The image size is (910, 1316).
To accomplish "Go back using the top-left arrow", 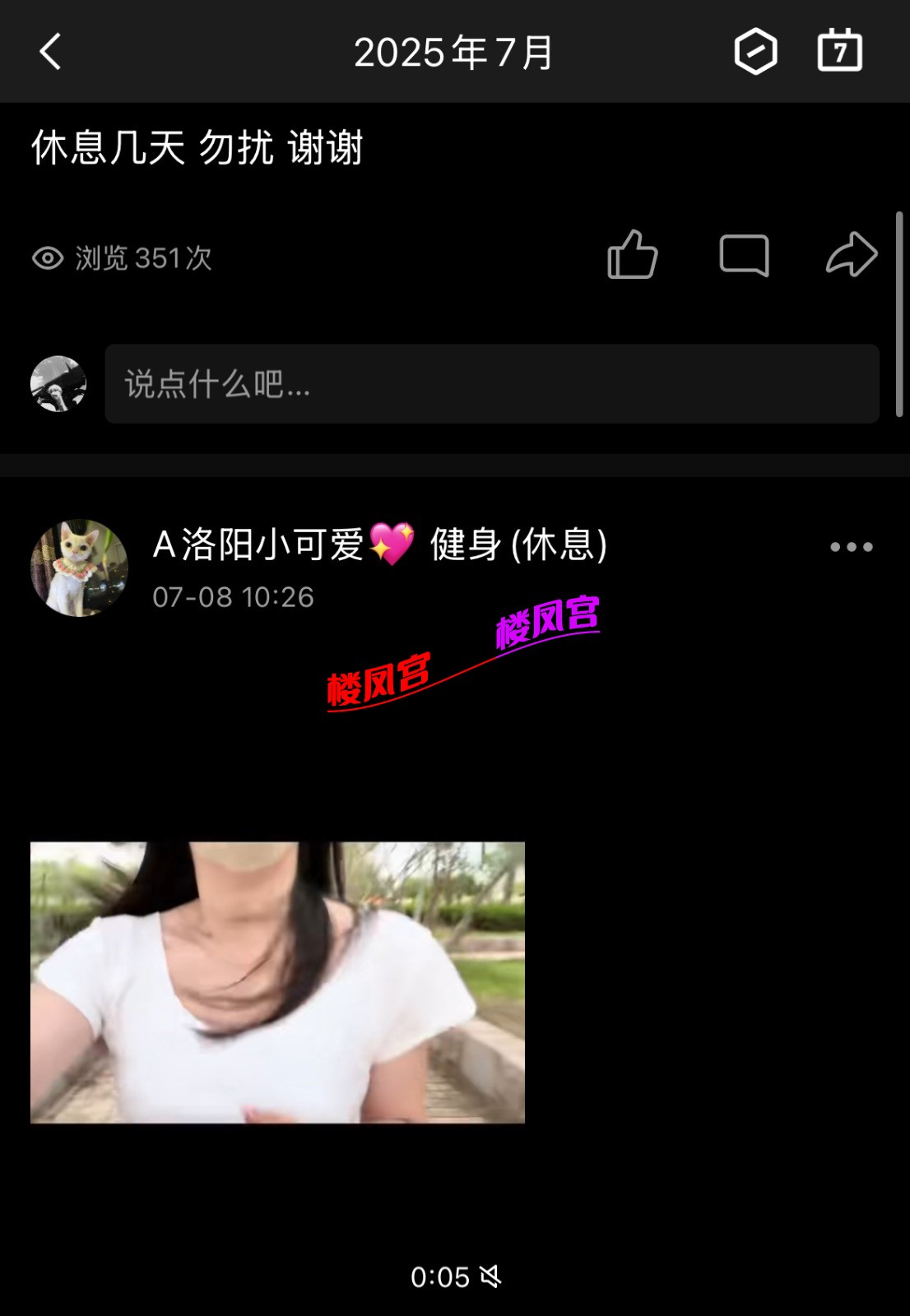I will [x=51, y=52].
